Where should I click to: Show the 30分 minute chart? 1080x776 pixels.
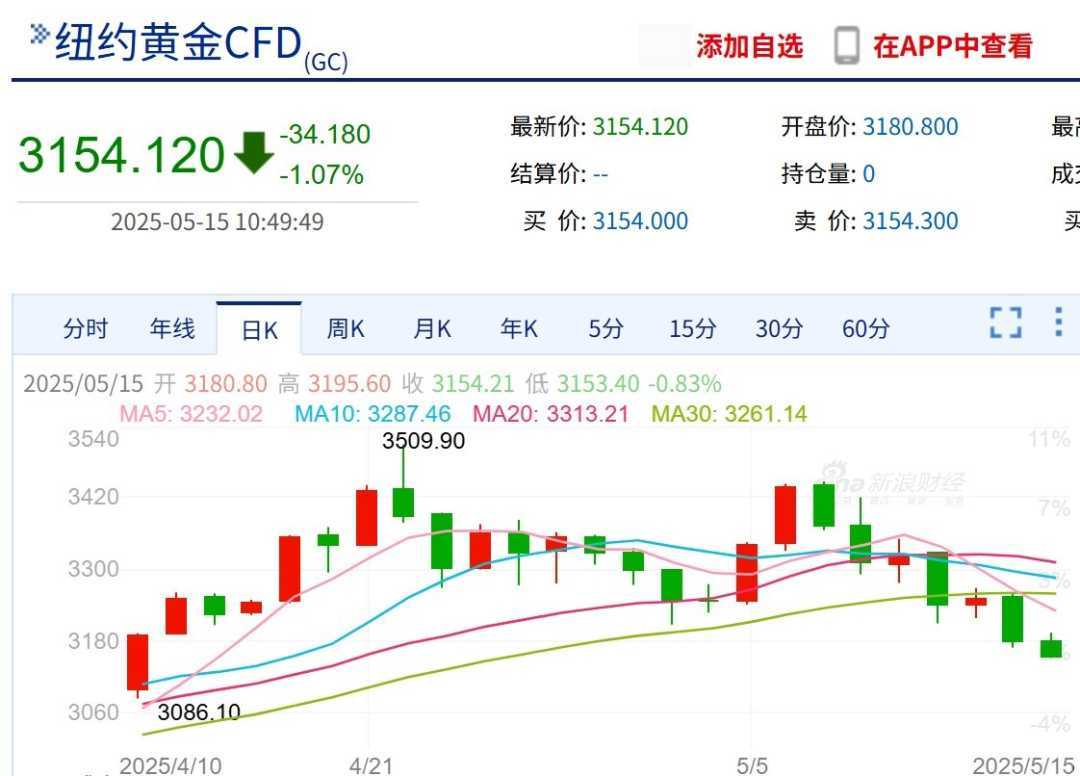pos(779,328)
